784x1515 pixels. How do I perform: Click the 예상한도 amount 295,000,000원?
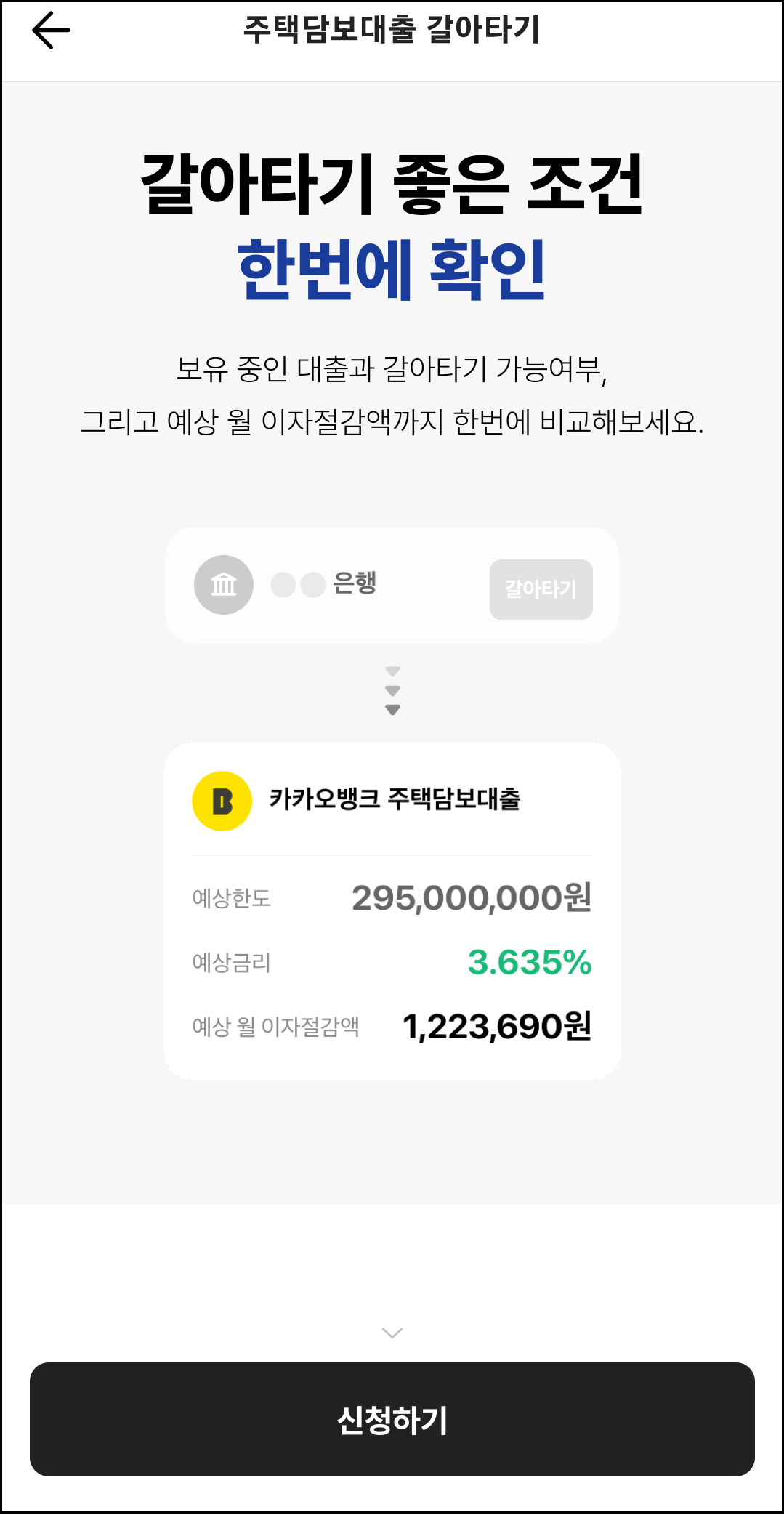pos(471,899)
